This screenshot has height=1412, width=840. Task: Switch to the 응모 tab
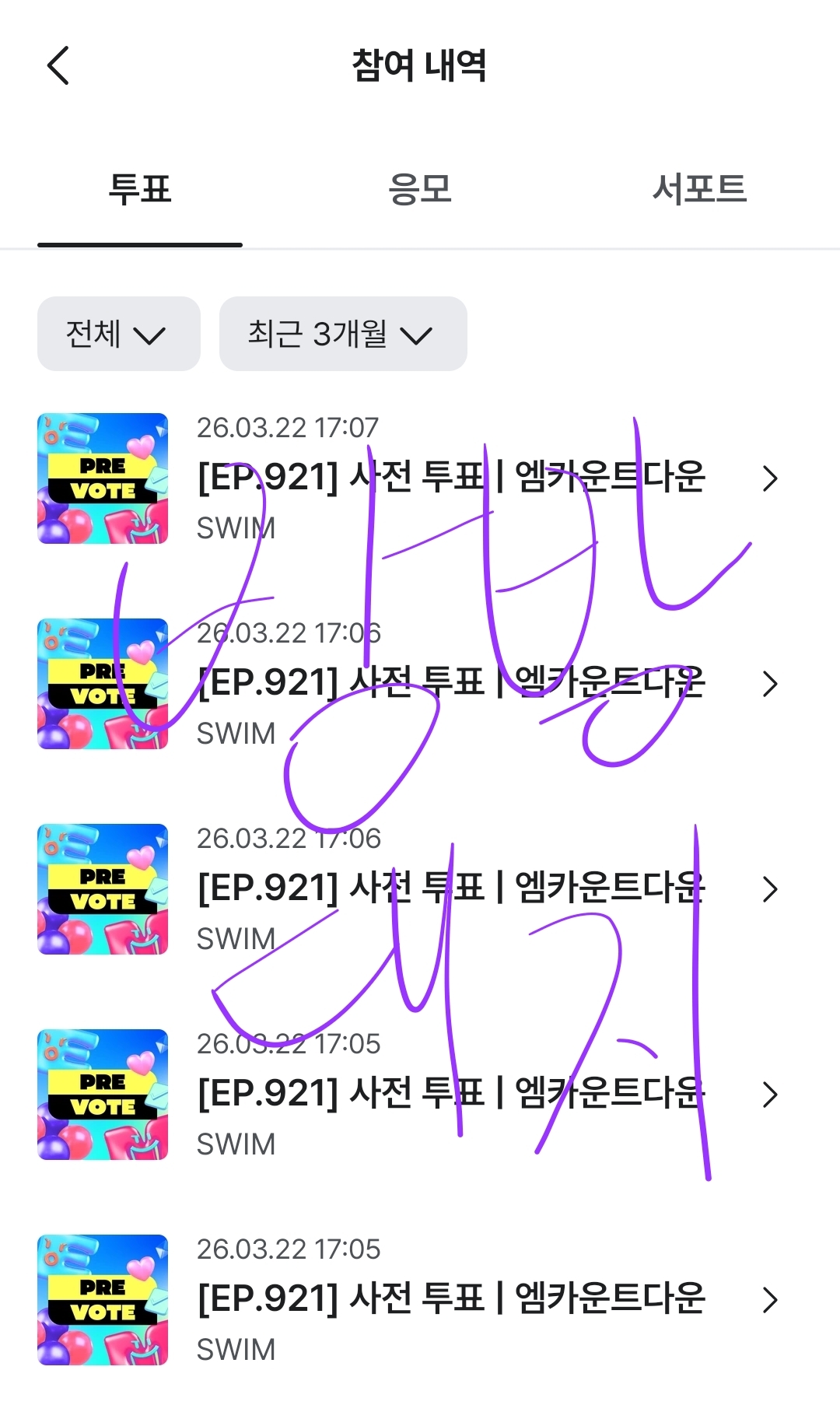[420, 190]
